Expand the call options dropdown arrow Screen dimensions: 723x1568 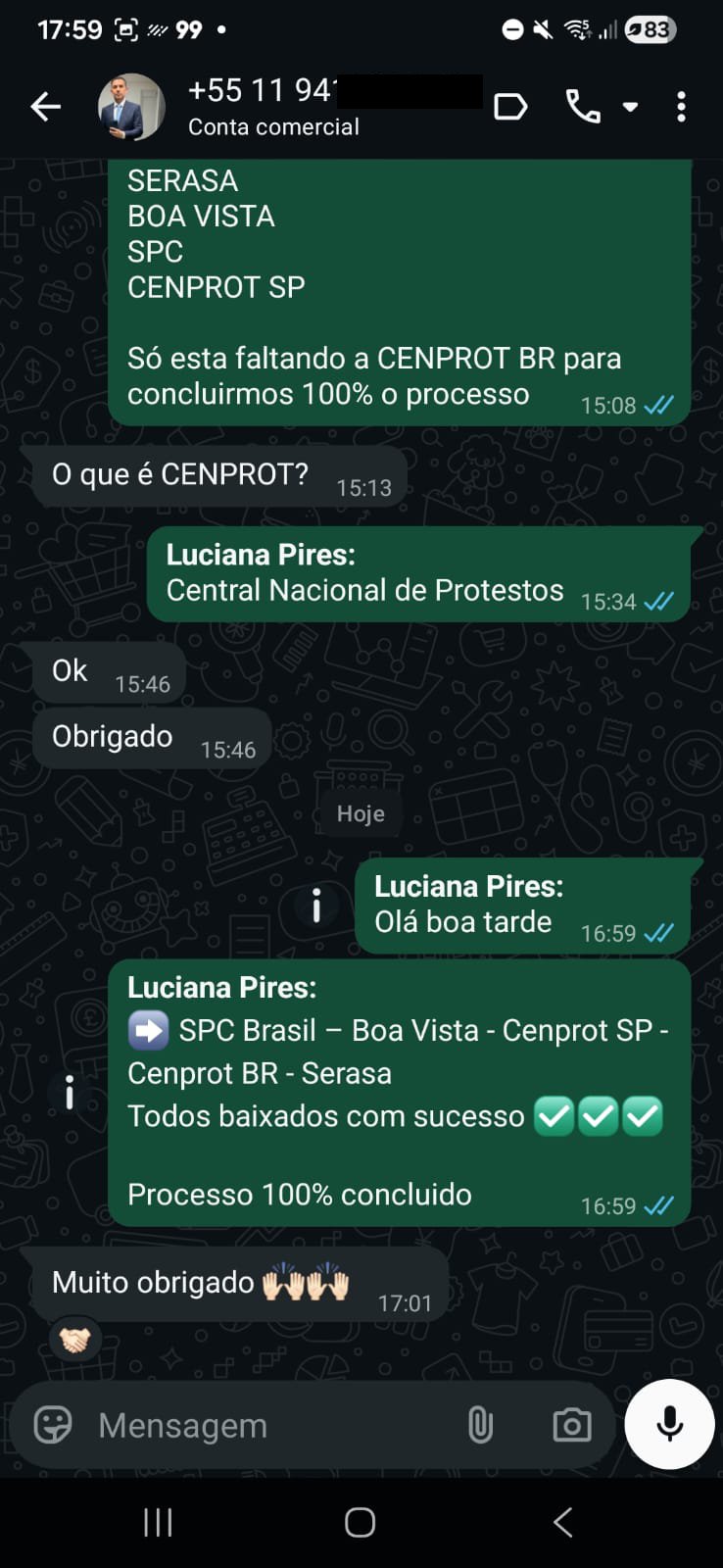pyautogui.click(x=628, y=108)
